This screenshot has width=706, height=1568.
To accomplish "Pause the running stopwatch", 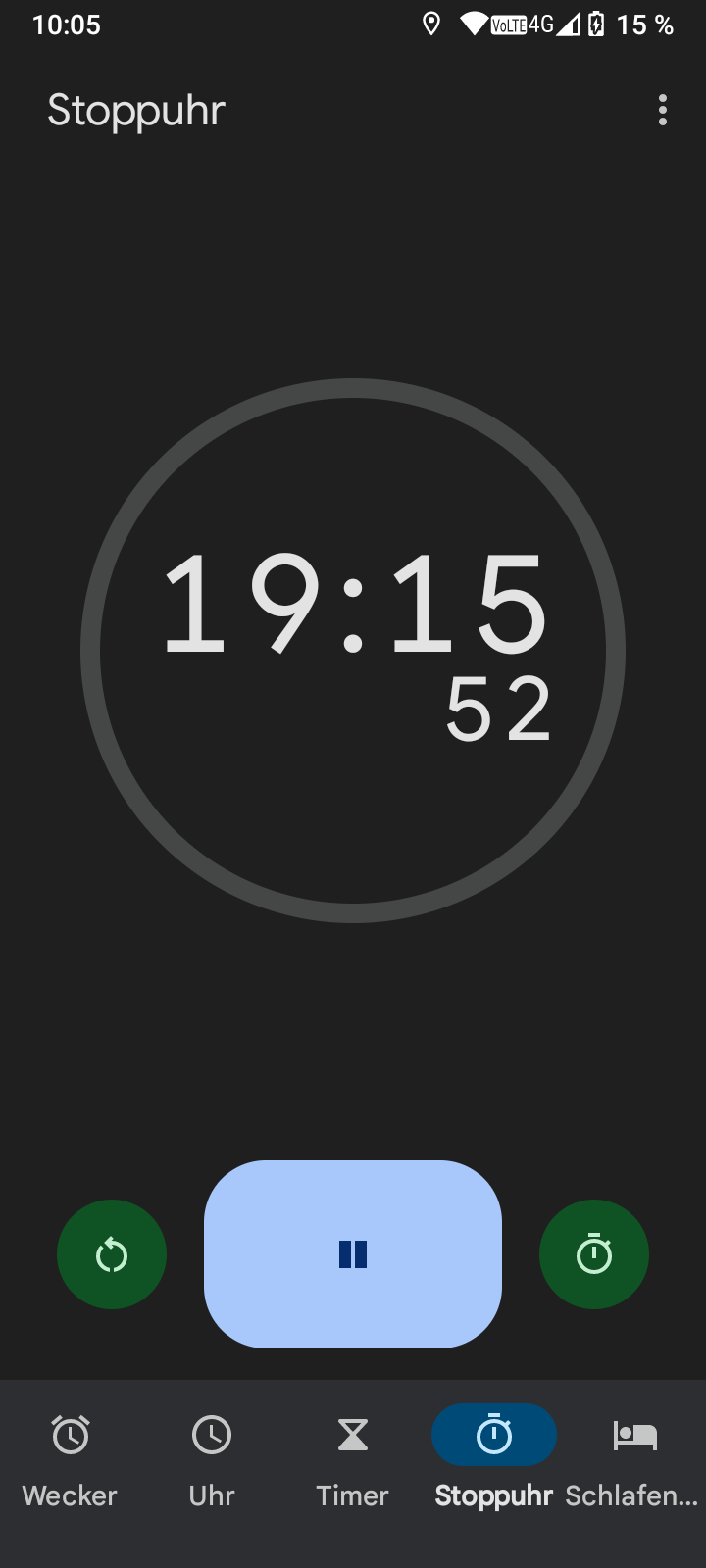I will 353,1254.
